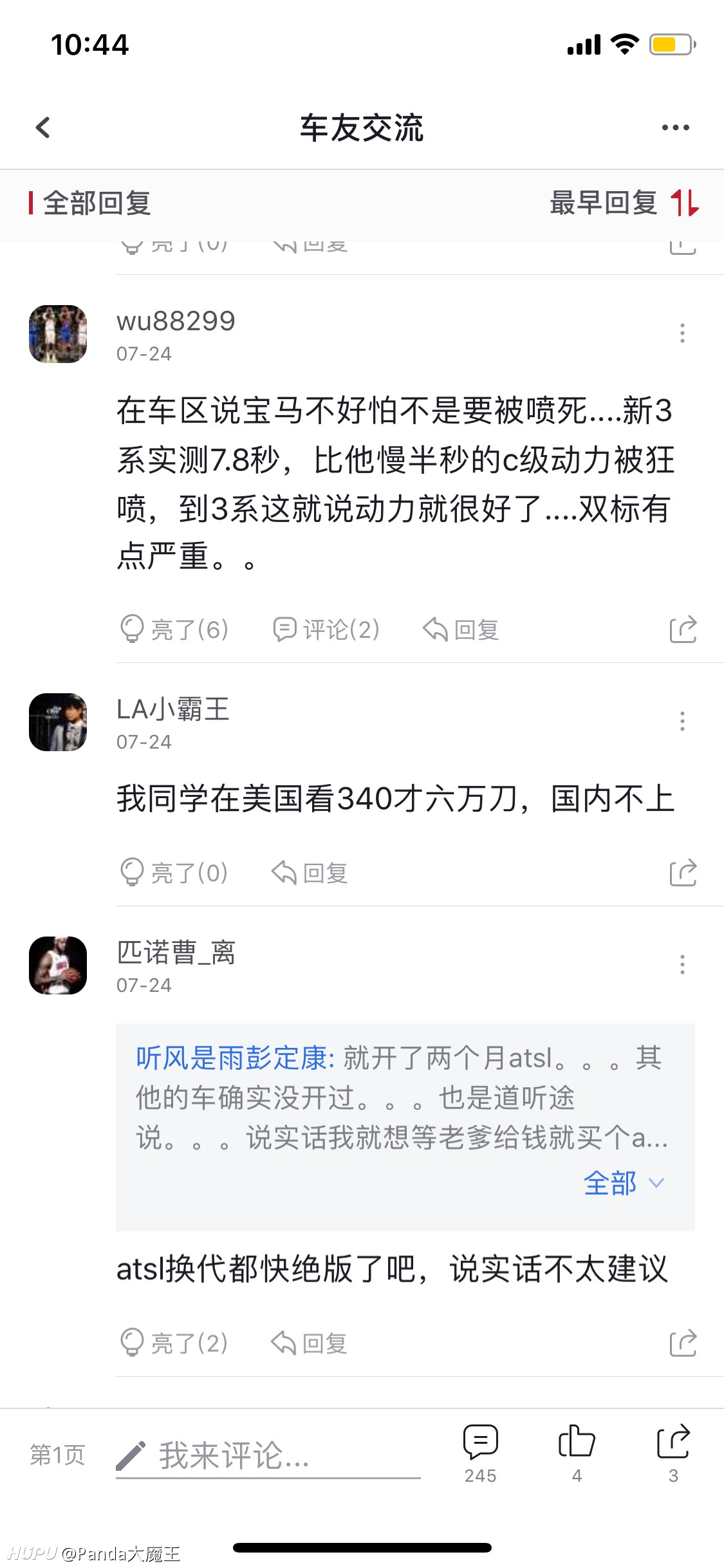Open the top-right three-dot overflow menu
The width and height of the screenshot is (724, 1568).
point(675,127)
